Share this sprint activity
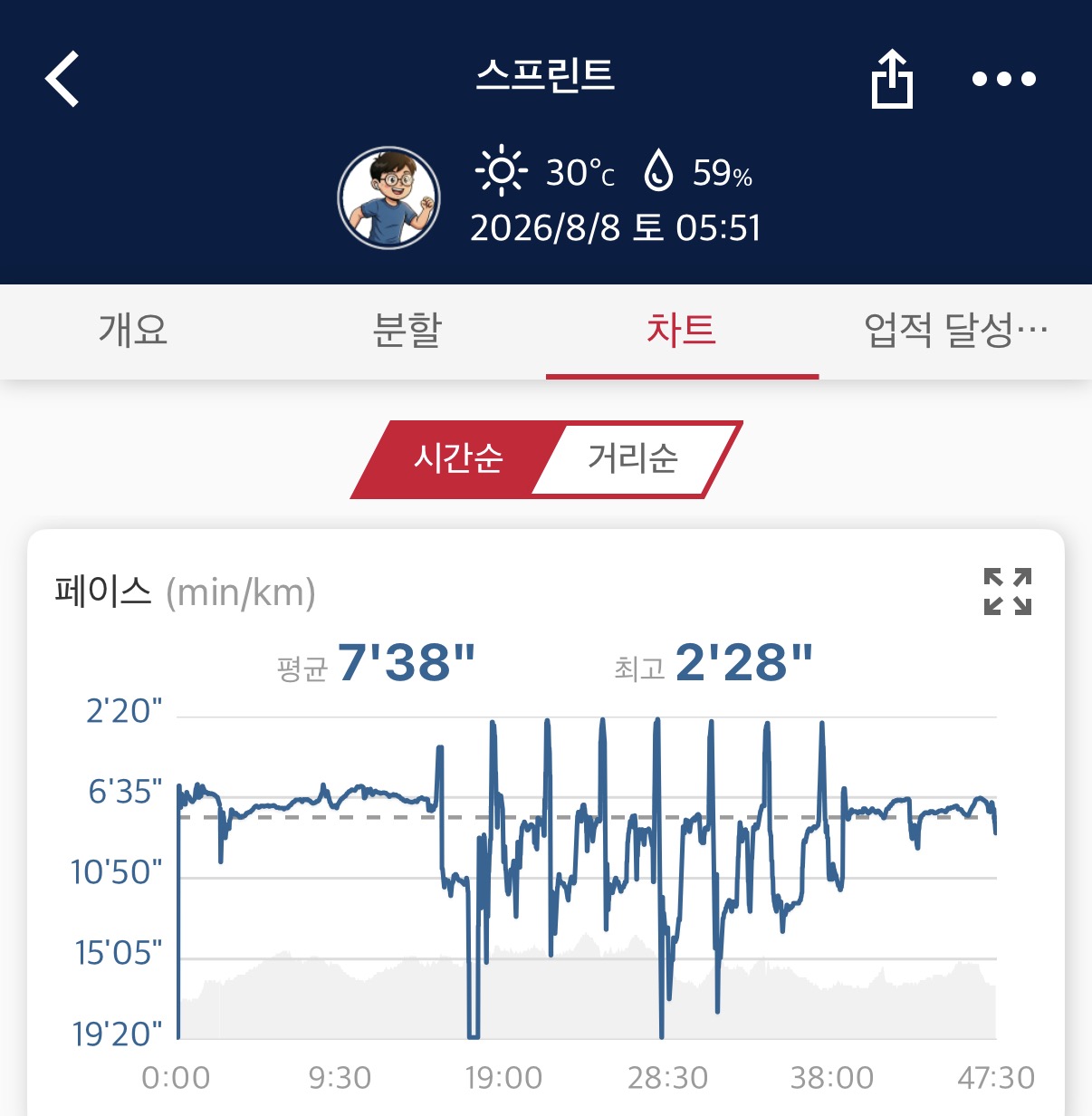 (892, 79)
